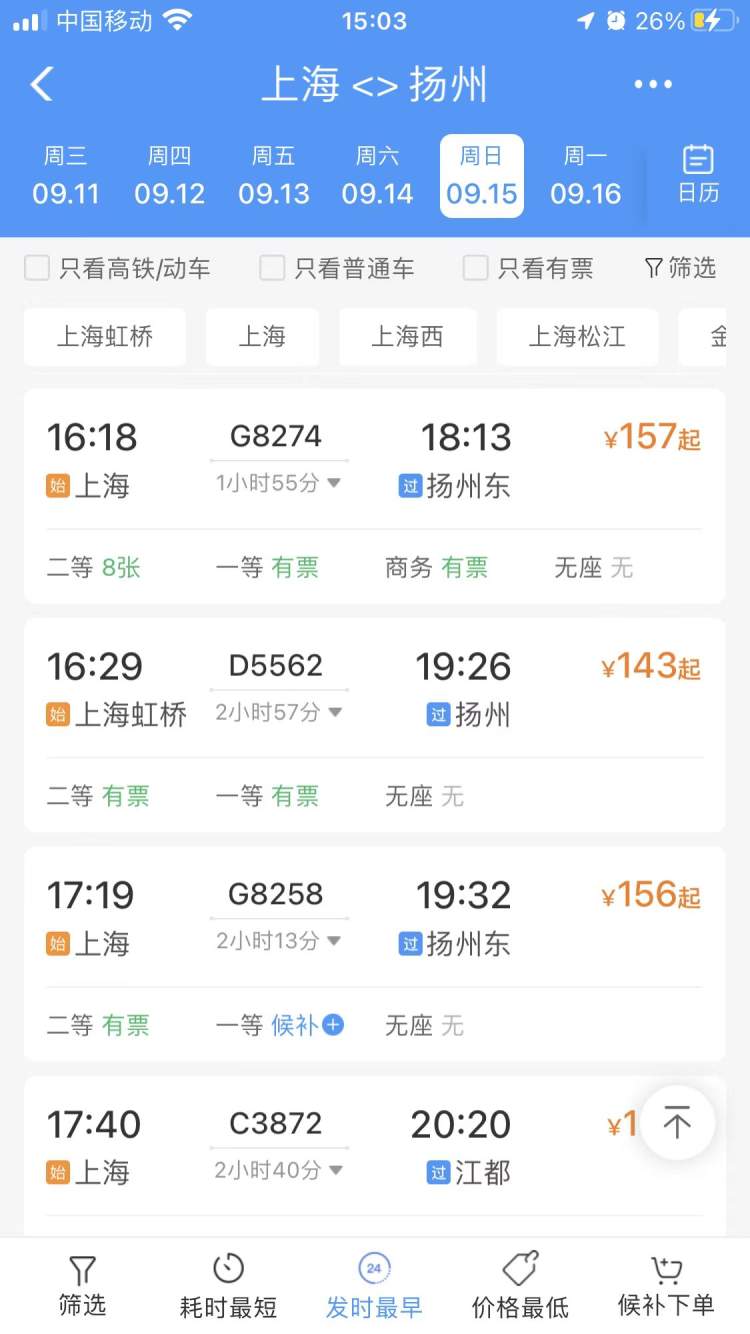Sort by 价格最低 in the bottom bar
This screenshot has height=1334, width=750.
click(520, 1286)
